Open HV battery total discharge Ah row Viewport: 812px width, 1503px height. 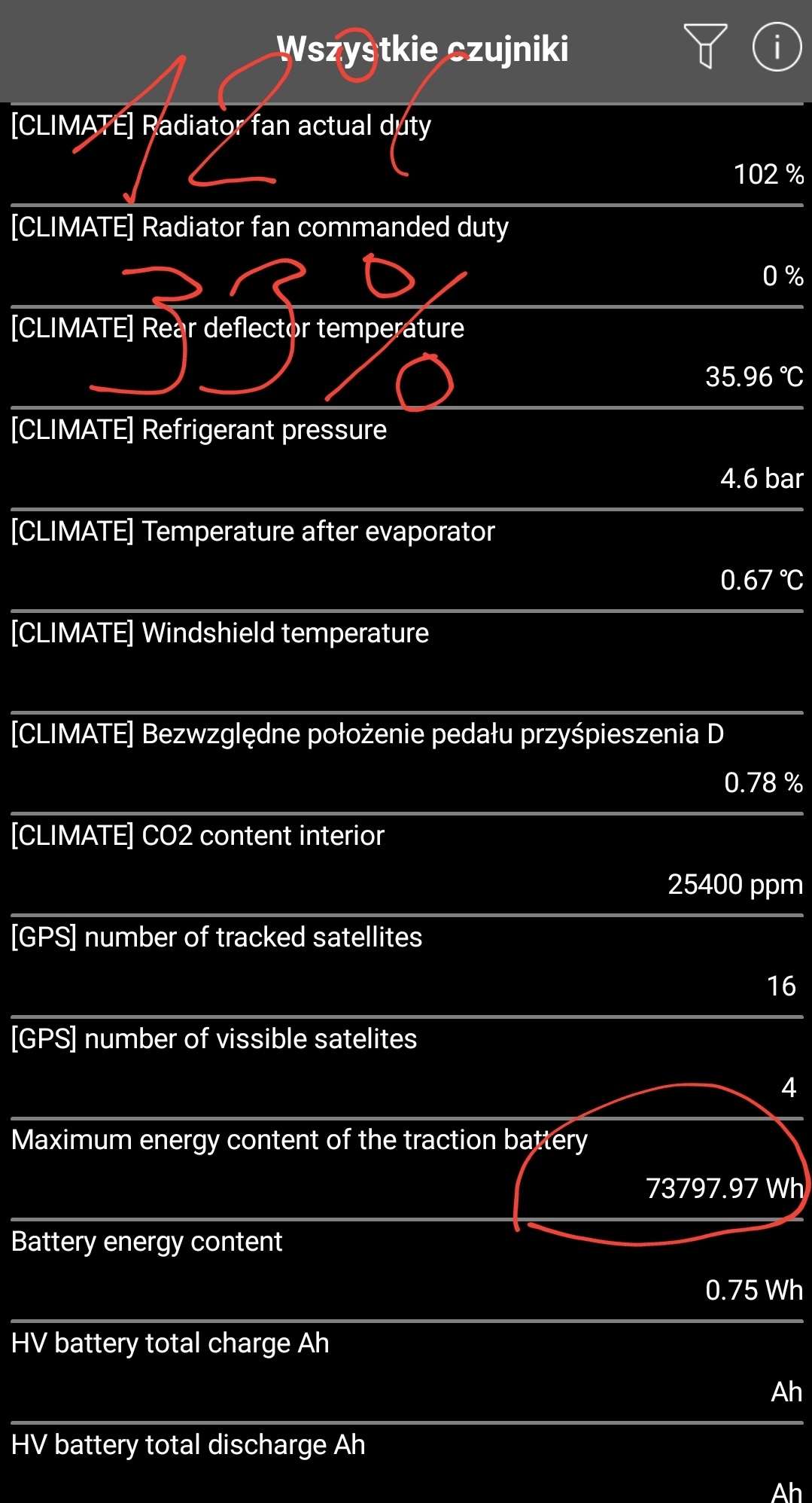tap(406, 1464)
